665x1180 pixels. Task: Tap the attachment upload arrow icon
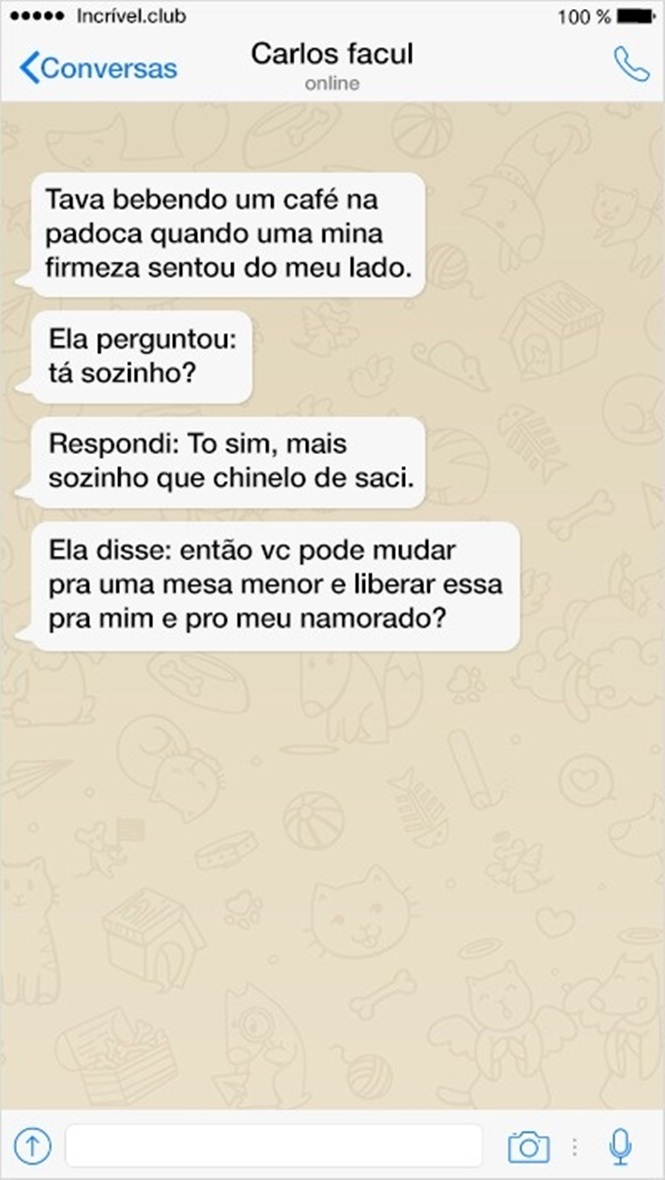click(32, 1145)
